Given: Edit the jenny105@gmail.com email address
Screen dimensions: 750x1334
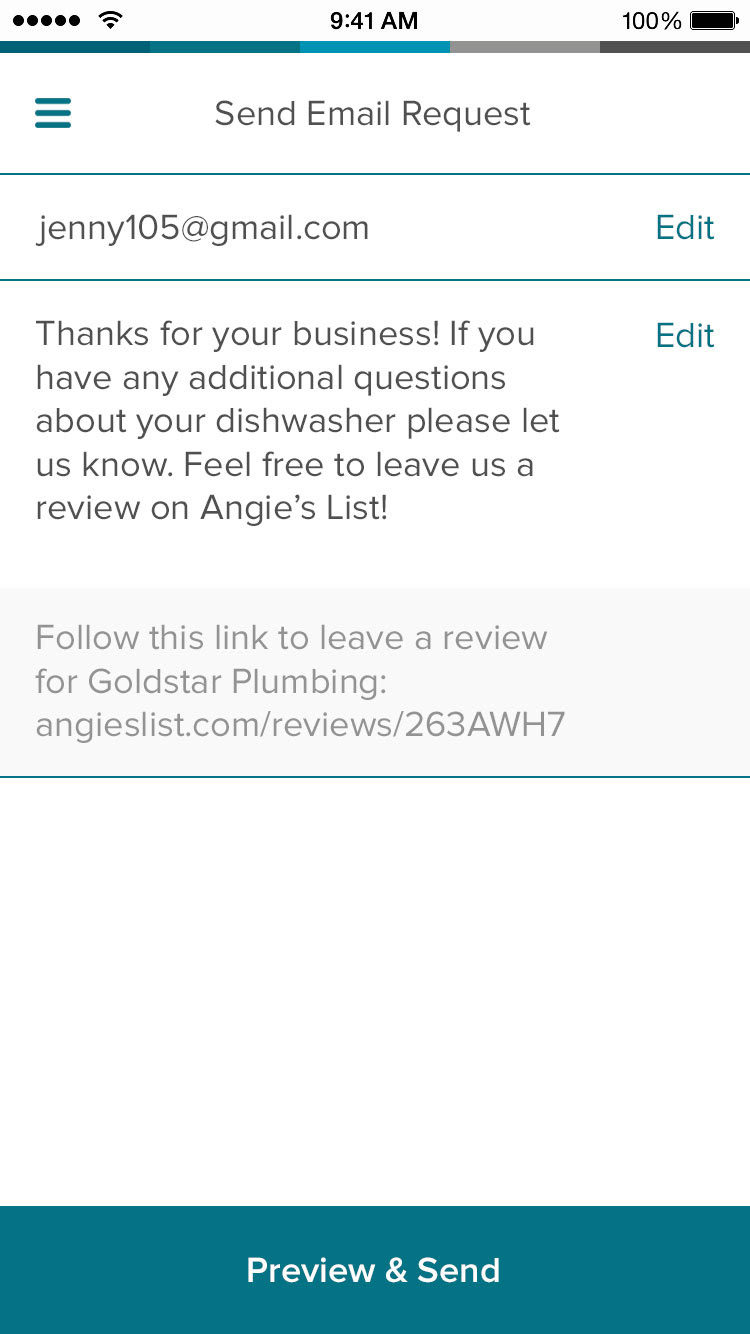Looking at the screenshot, I should [684, 228].
